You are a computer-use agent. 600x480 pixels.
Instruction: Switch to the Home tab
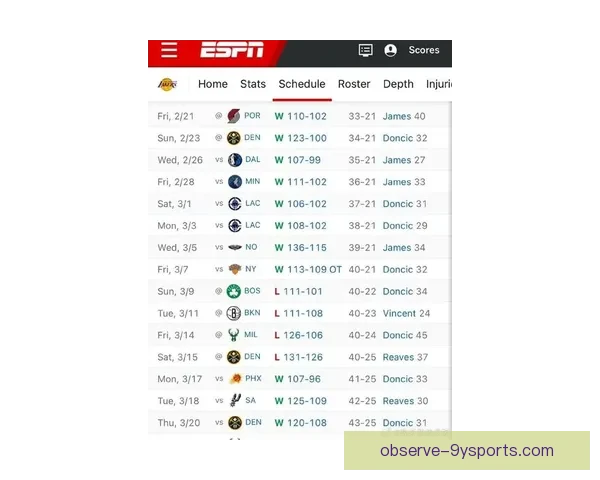pyautogui.click(x=213, y=85)
